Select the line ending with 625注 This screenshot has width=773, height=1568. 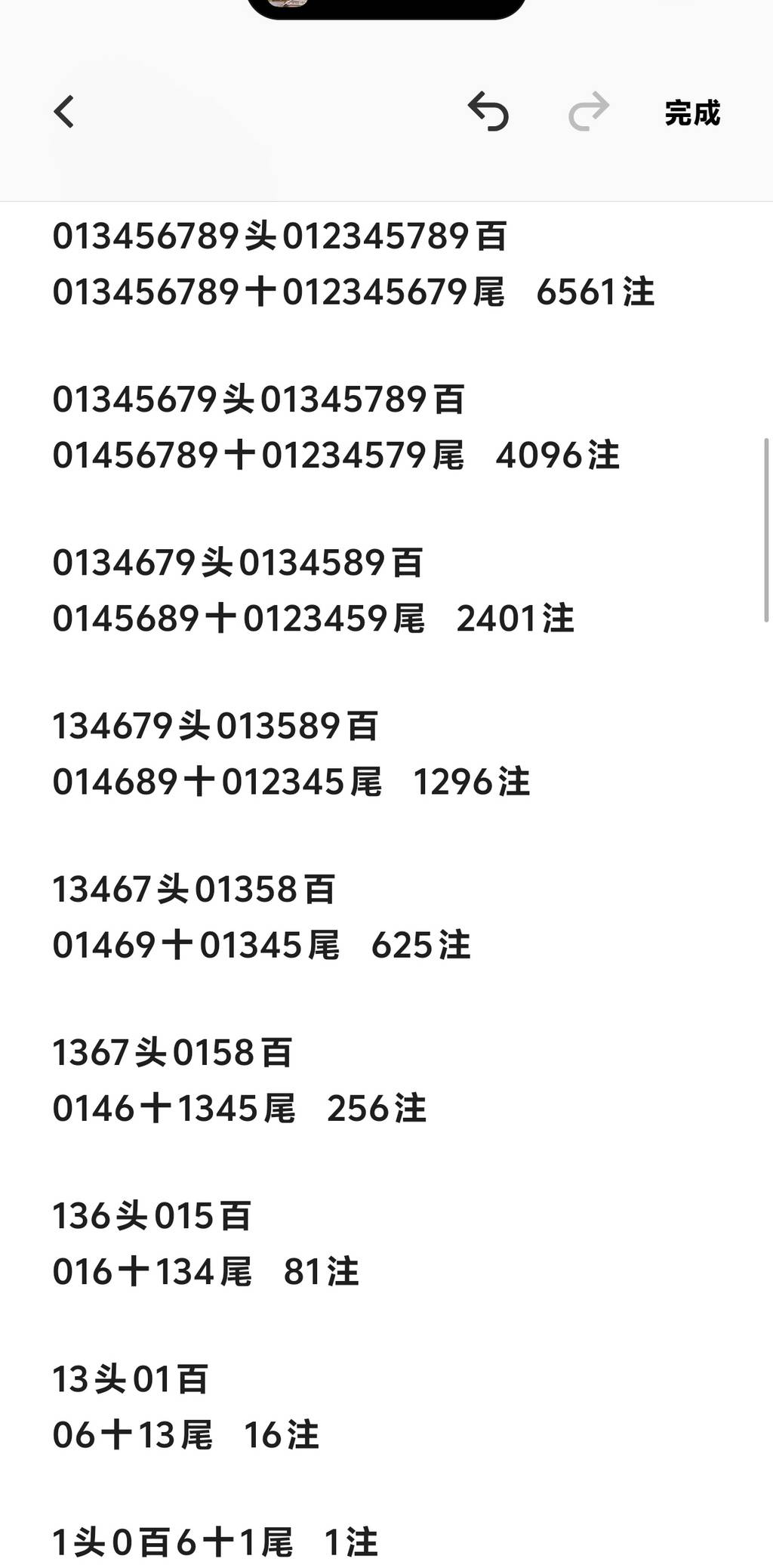coord(264,945)
